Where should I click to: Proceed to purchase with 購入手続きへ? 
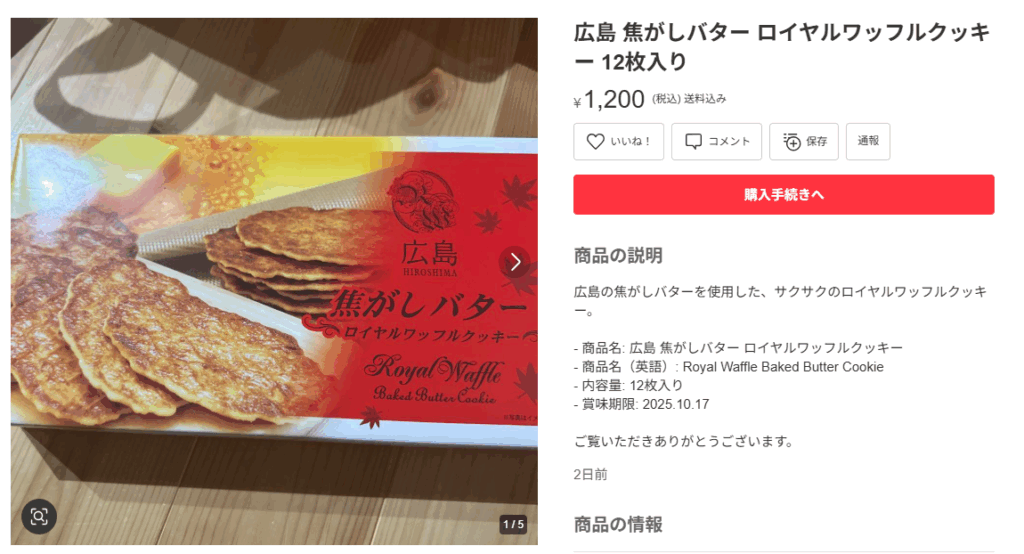point(783,195)
